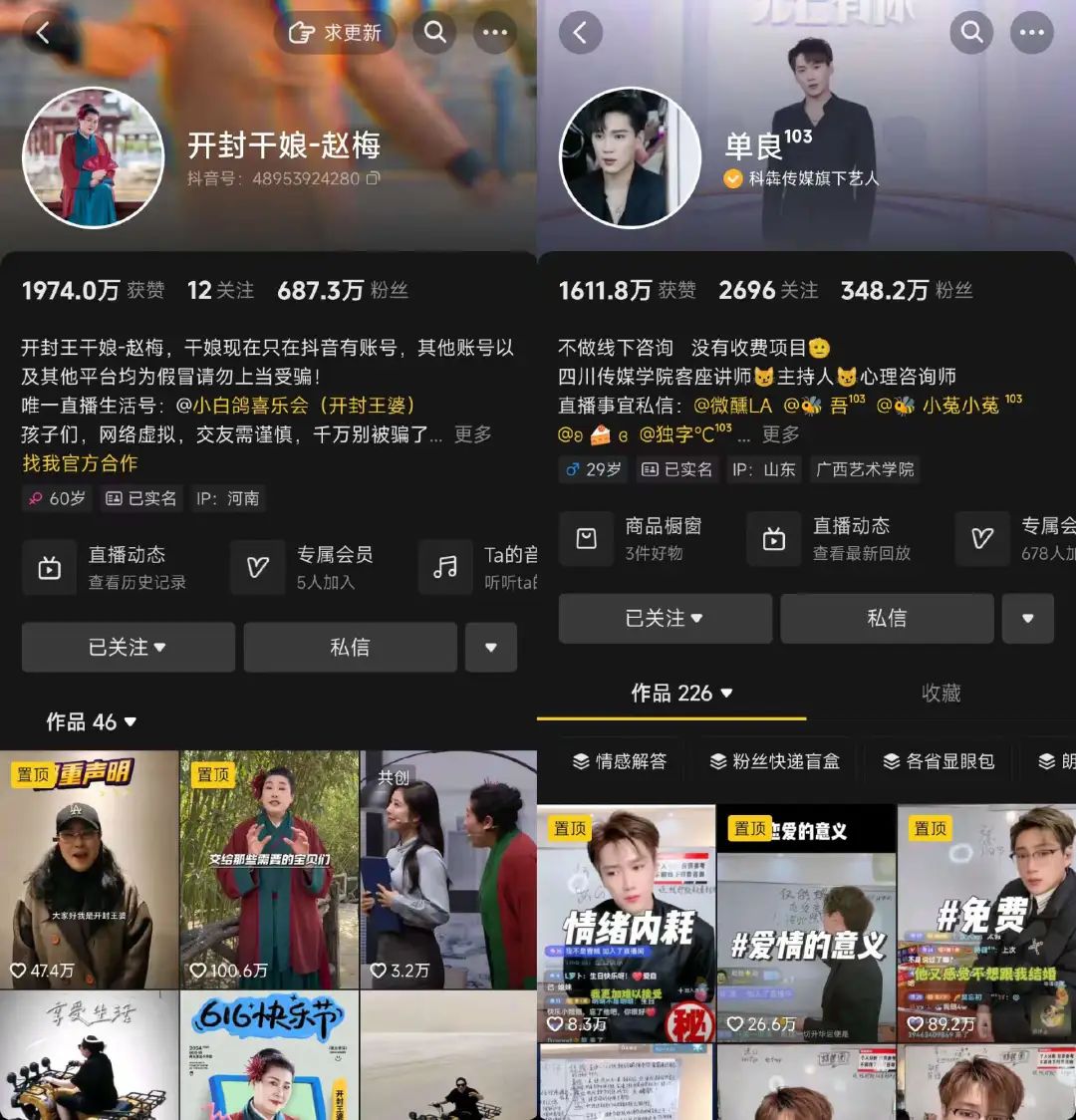Toggle follow state via 已关注 on 单良's profile
The image size is (1076, 1120).
click(664, 618)
